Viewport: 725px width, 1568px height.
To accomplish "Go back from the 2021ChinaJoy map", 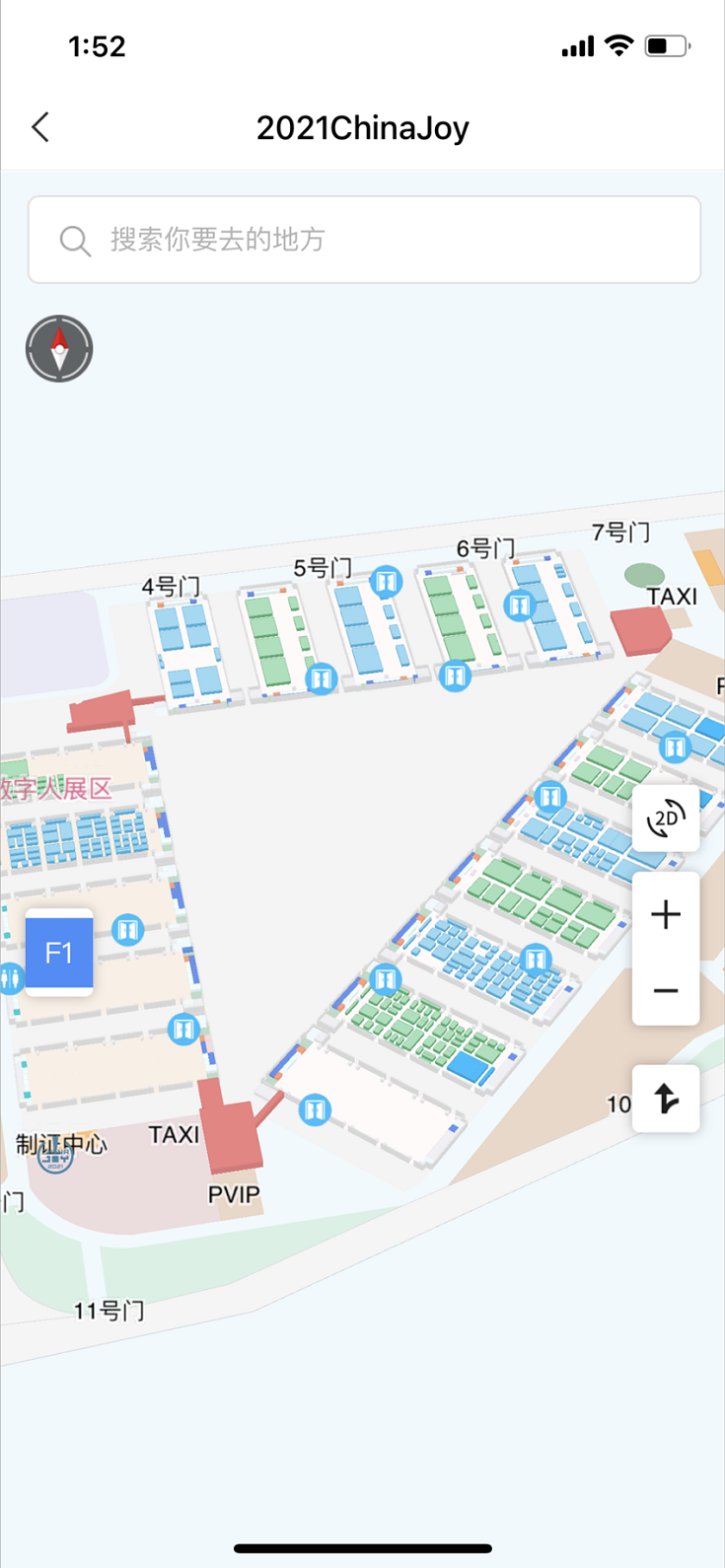I will (40, 127).
